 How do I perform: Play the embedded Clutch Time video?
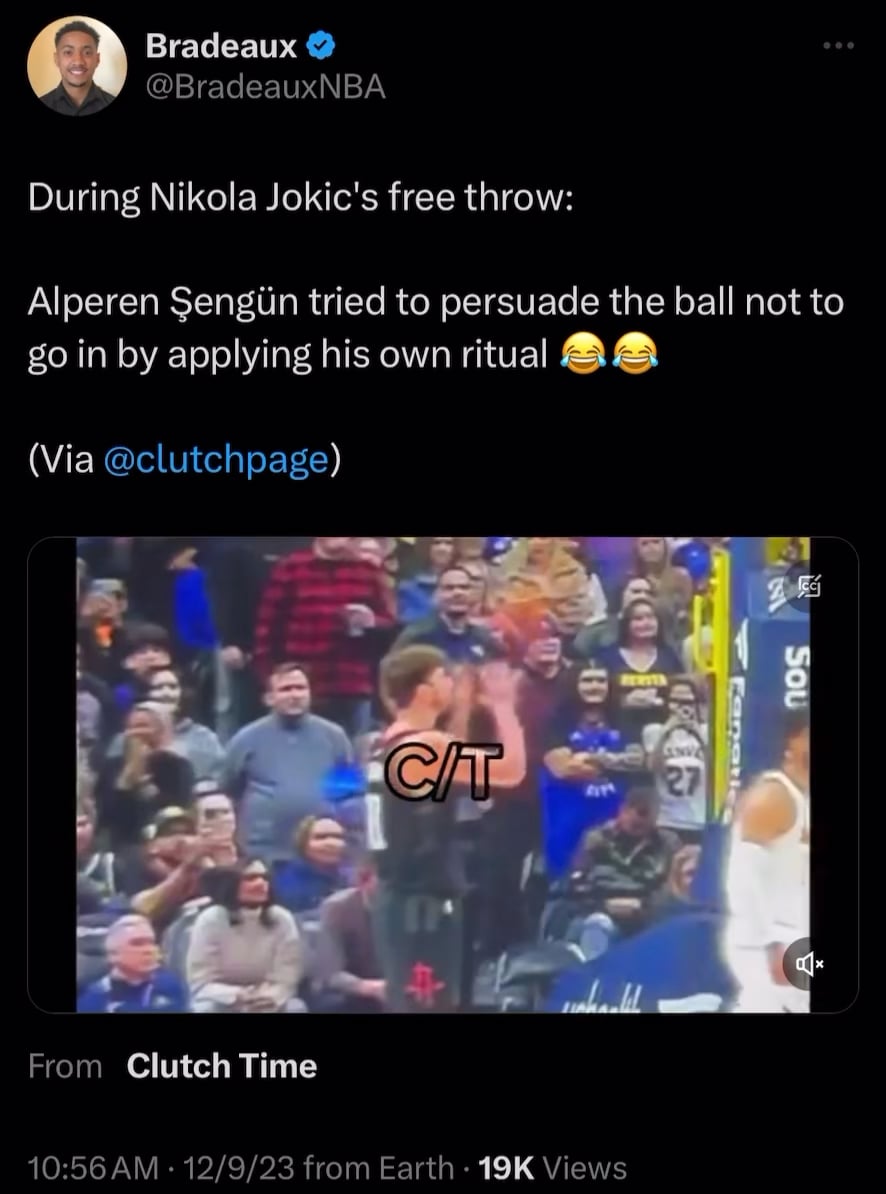443,775
